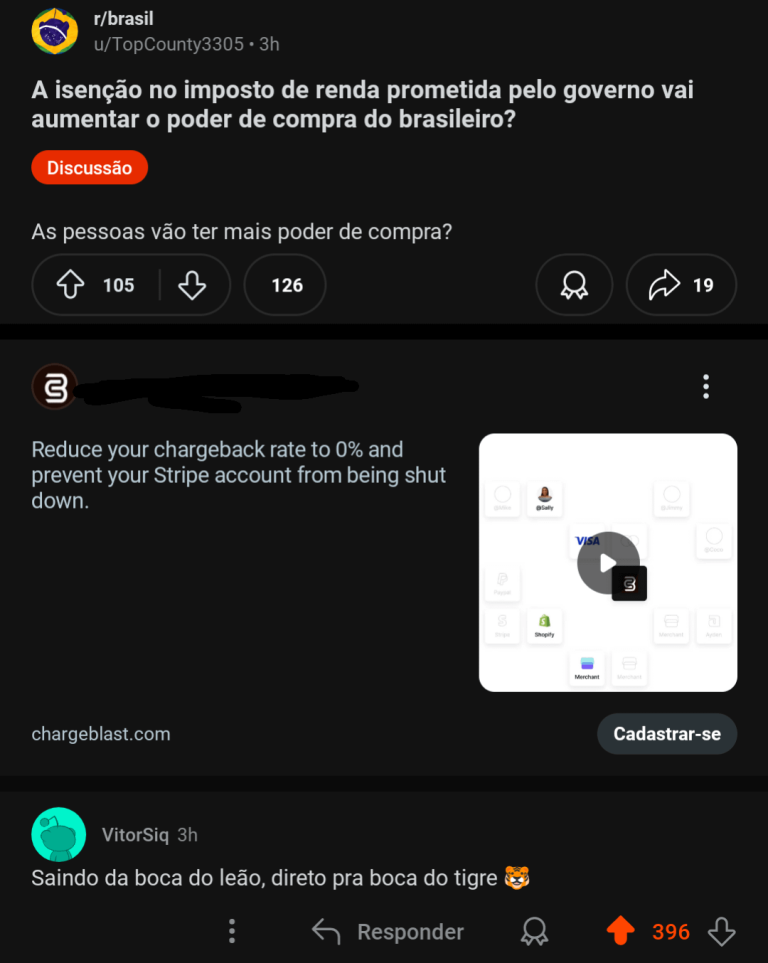Open VitorSiq's profile
This screenshot has height=963, width=768.
point(135,834)
